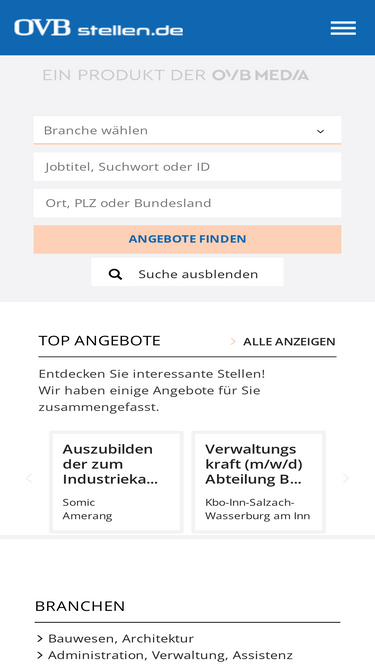Viewport: 375px width, 667px height.
Task: Show next offers with the right arrow
Action: (x=346, y=479)
